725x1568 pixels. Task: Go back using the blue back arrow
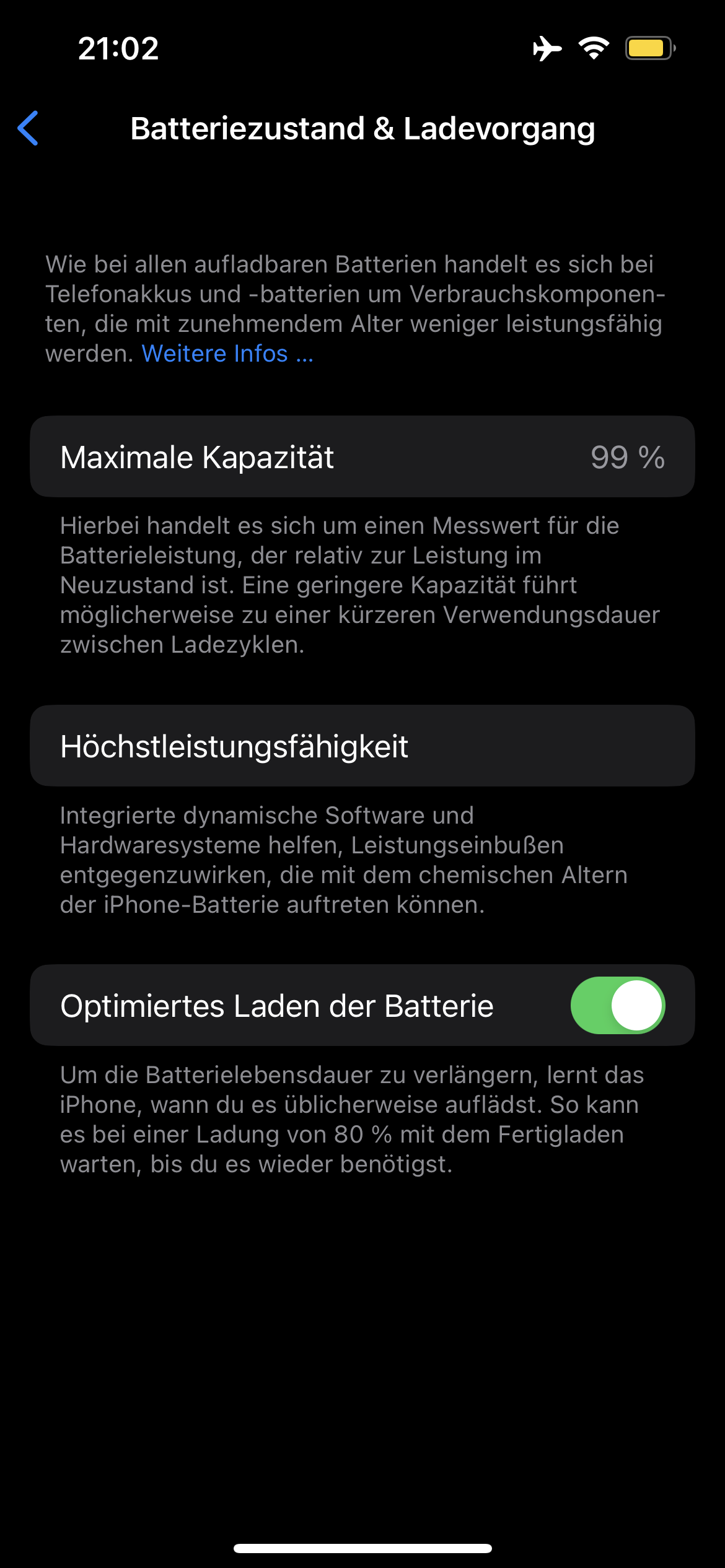tap(29, 128)
